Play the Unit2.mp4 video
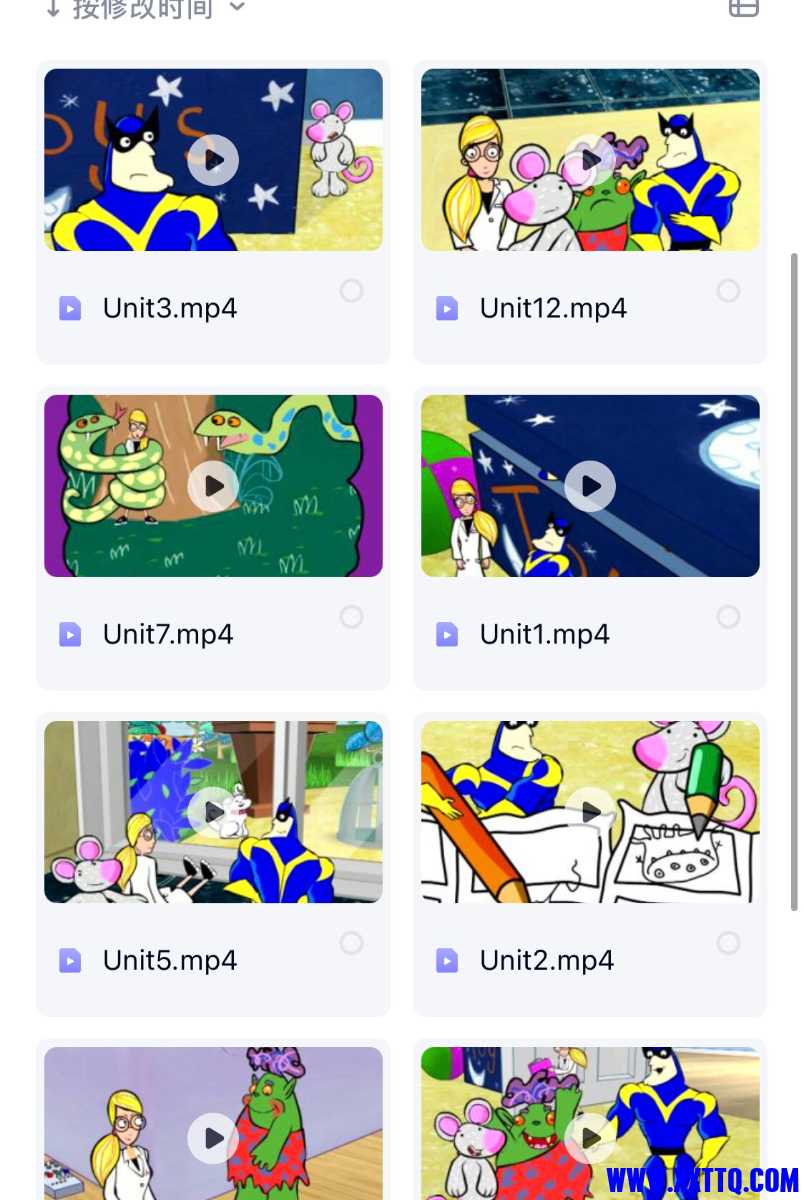This screenshot has height=1200, width=804. click(x=590, y=812)
